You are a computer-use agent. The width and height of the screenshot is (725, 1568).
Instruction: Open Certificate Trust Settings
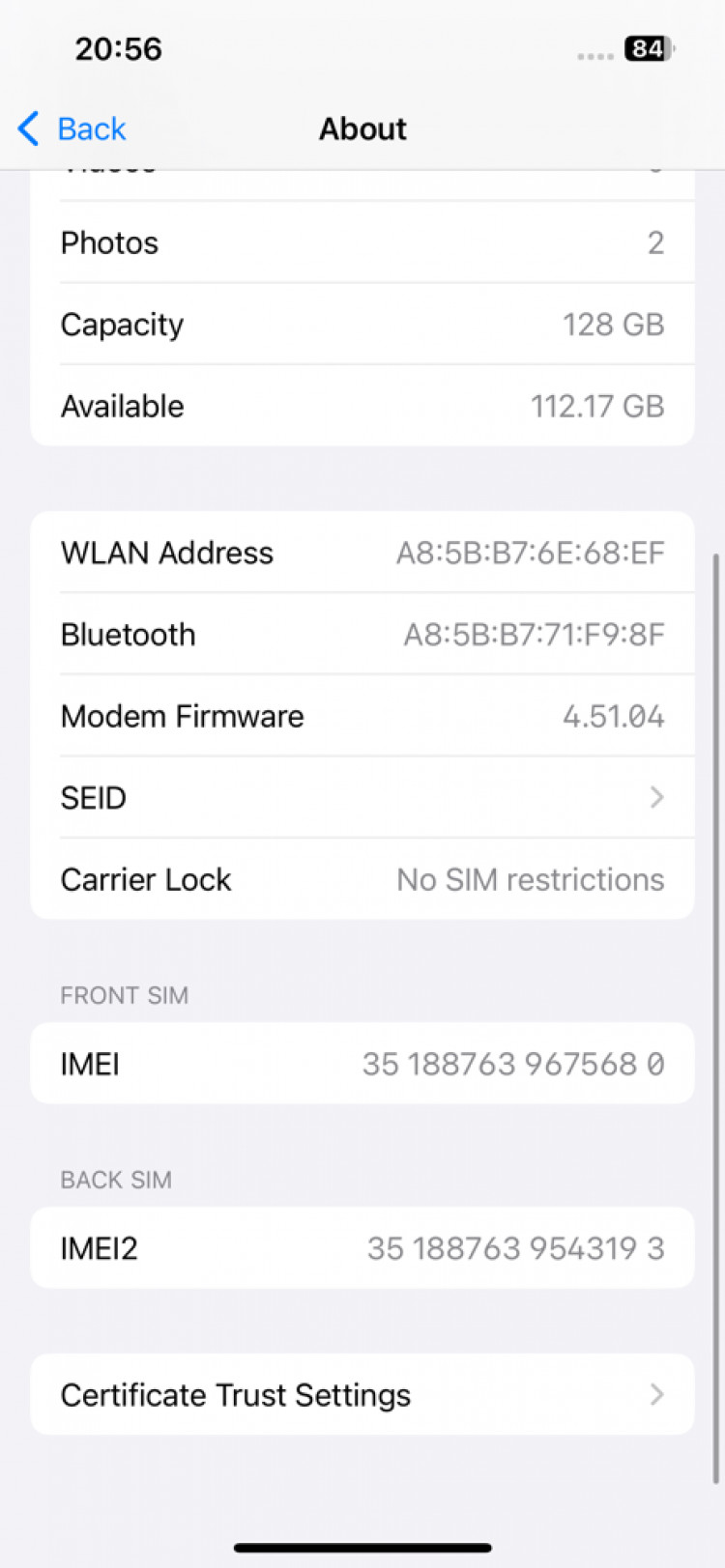click(362, 1395)
